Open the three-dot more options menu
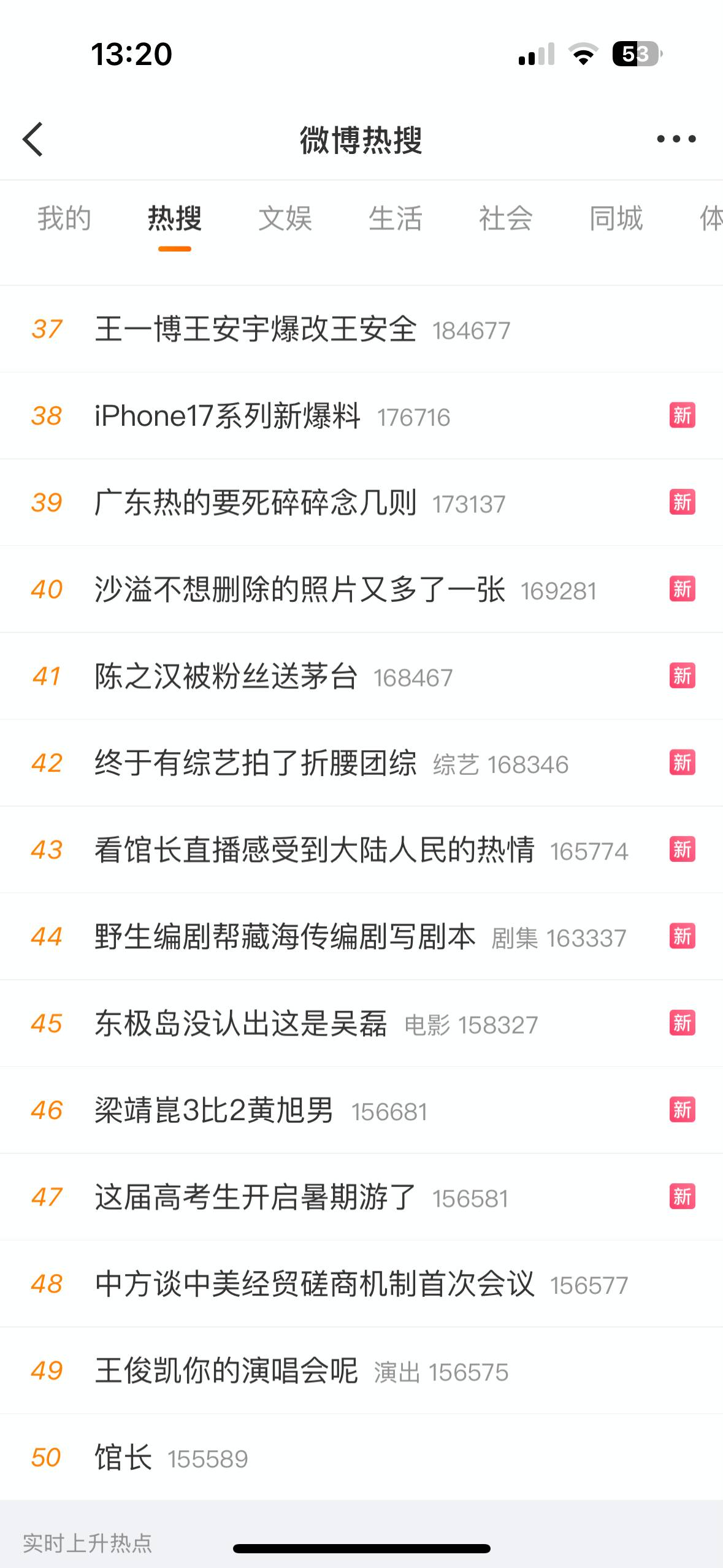 [x=676, y=139]
